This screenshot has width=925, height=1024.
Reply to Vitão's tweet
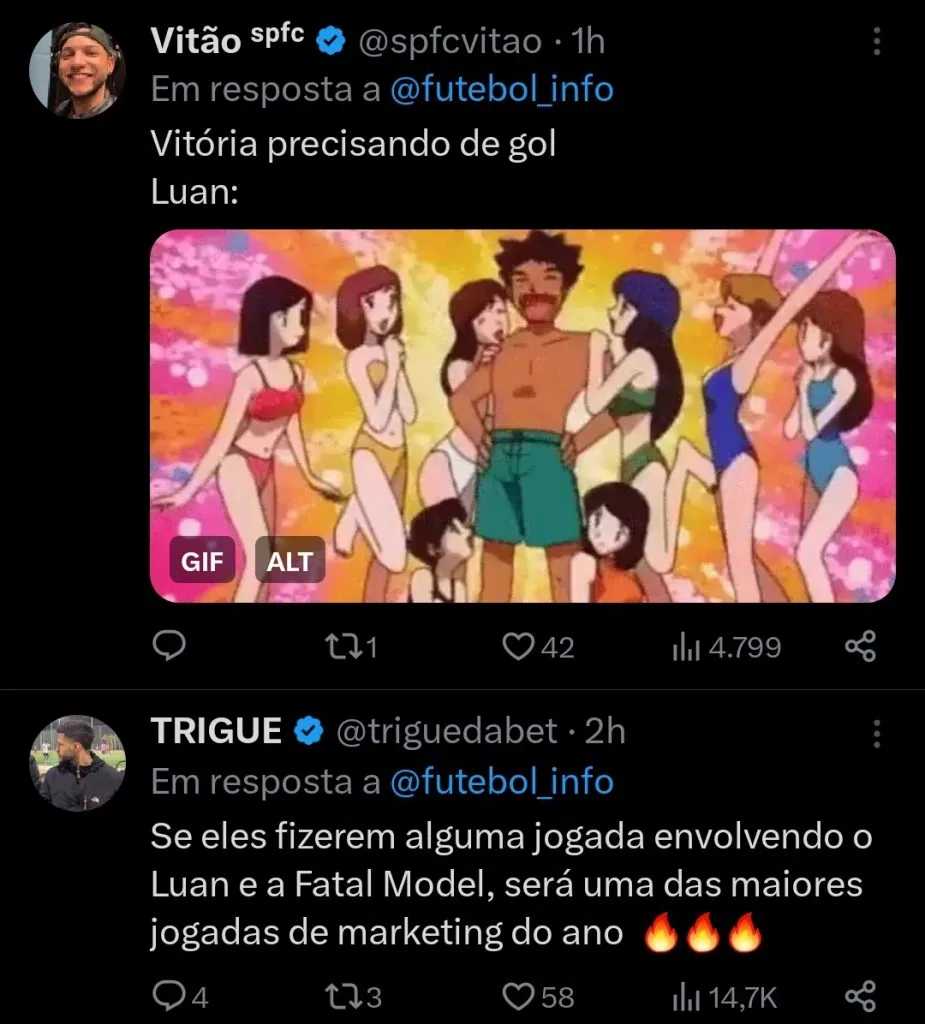point(170,646)
